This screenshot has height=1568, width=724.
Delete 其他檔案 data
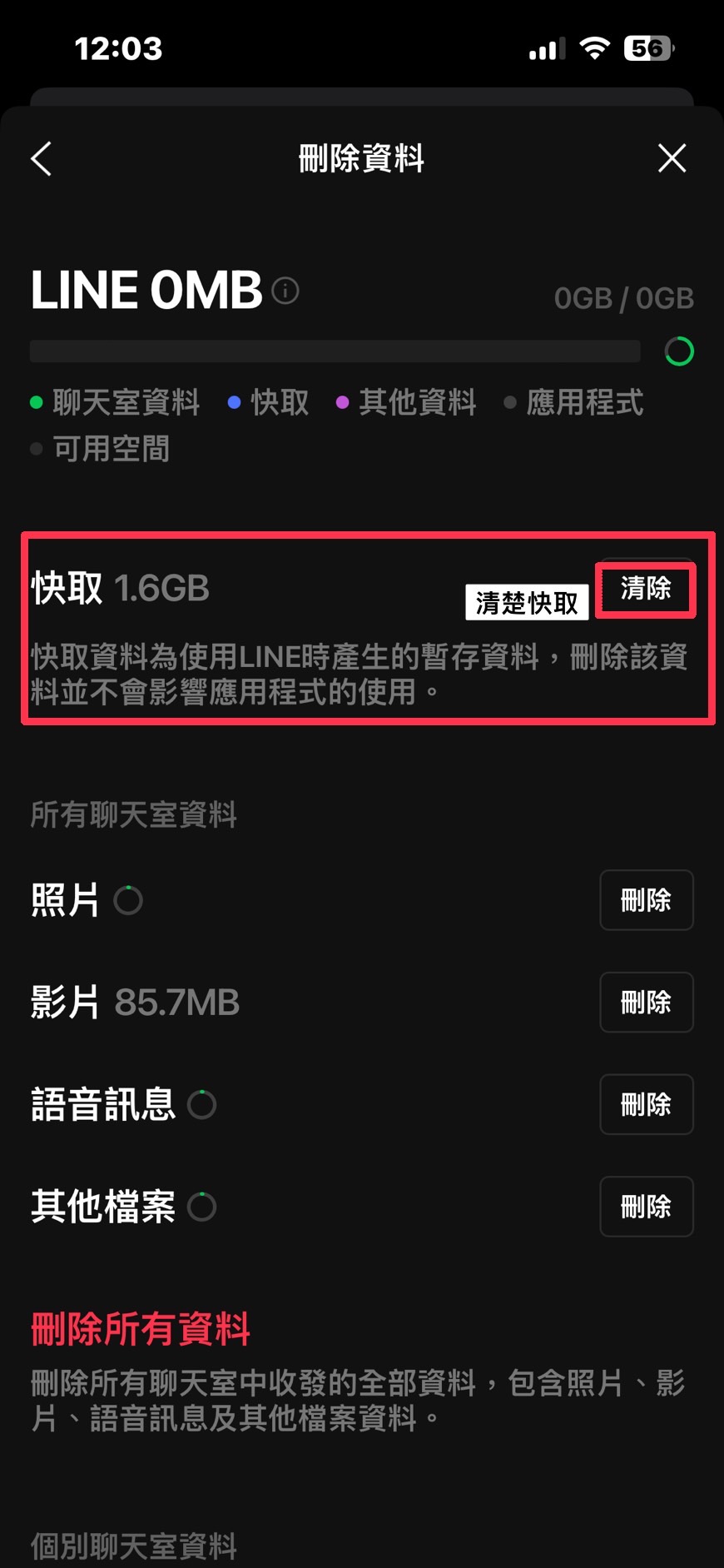point(646,1207)
